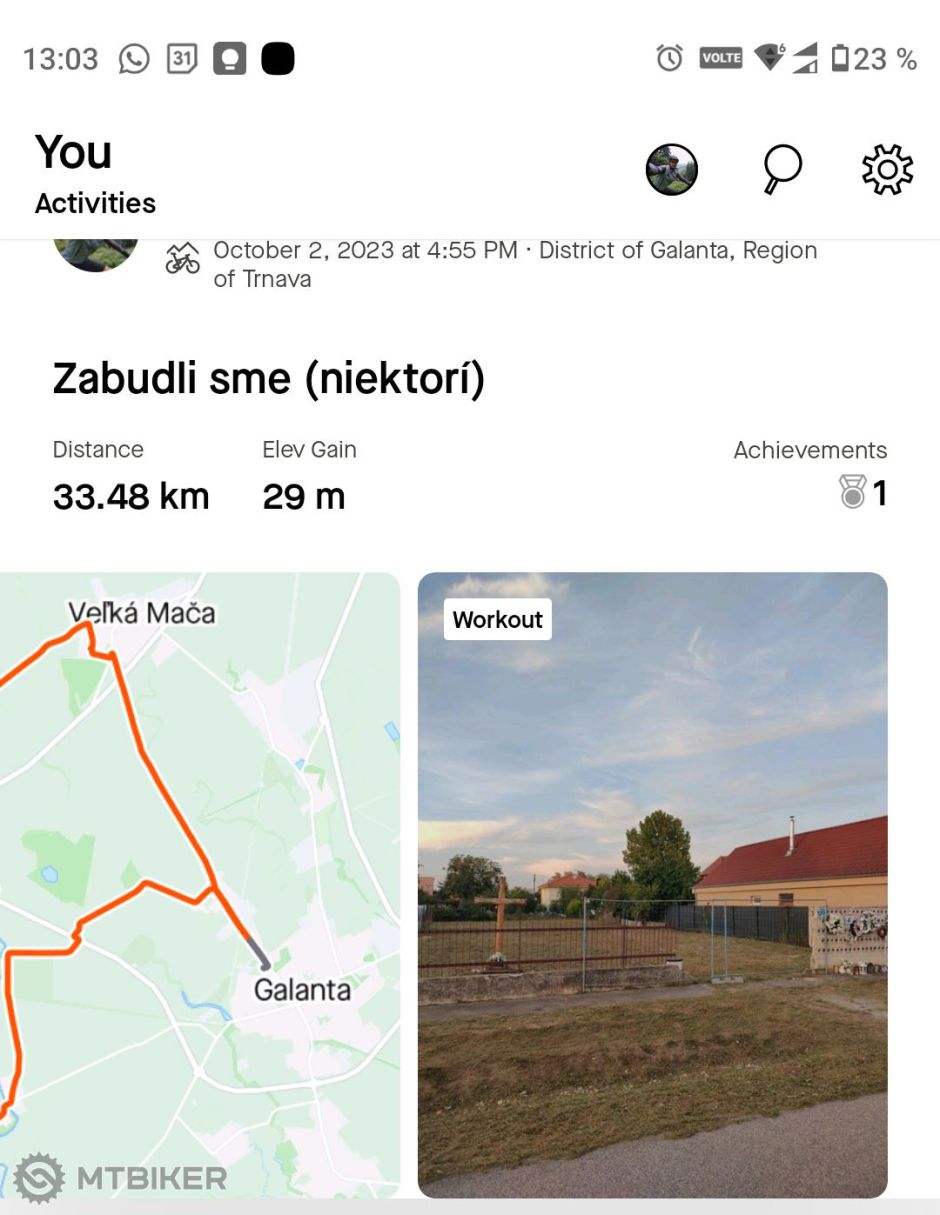Screen dimensions: 940x1215
Task: Tap the Wi-Fi strength indicator
Action: (x=770, y=59)
